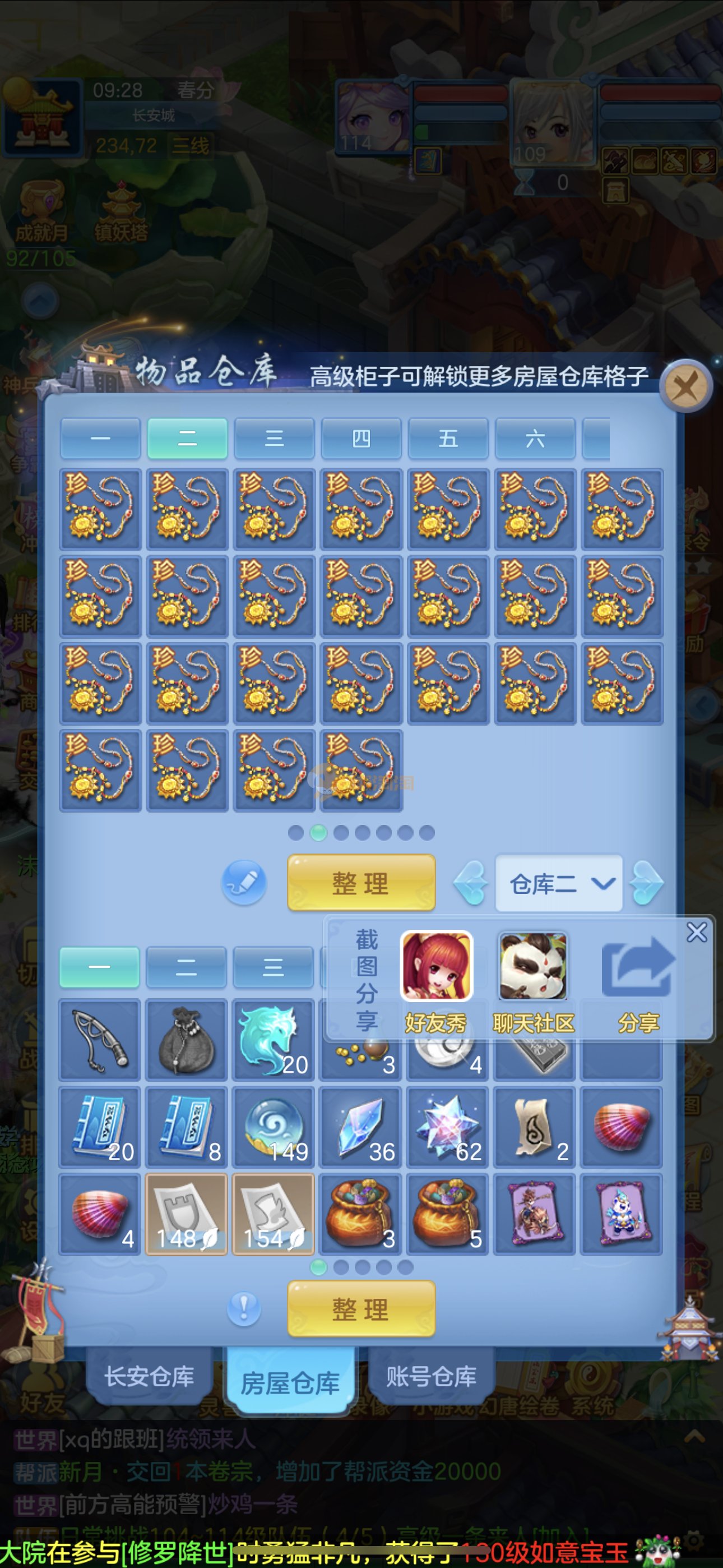Tap the pencil rename icon
Image resolution: width=723 pixels, height=1568 pixels.
[243, 882]
